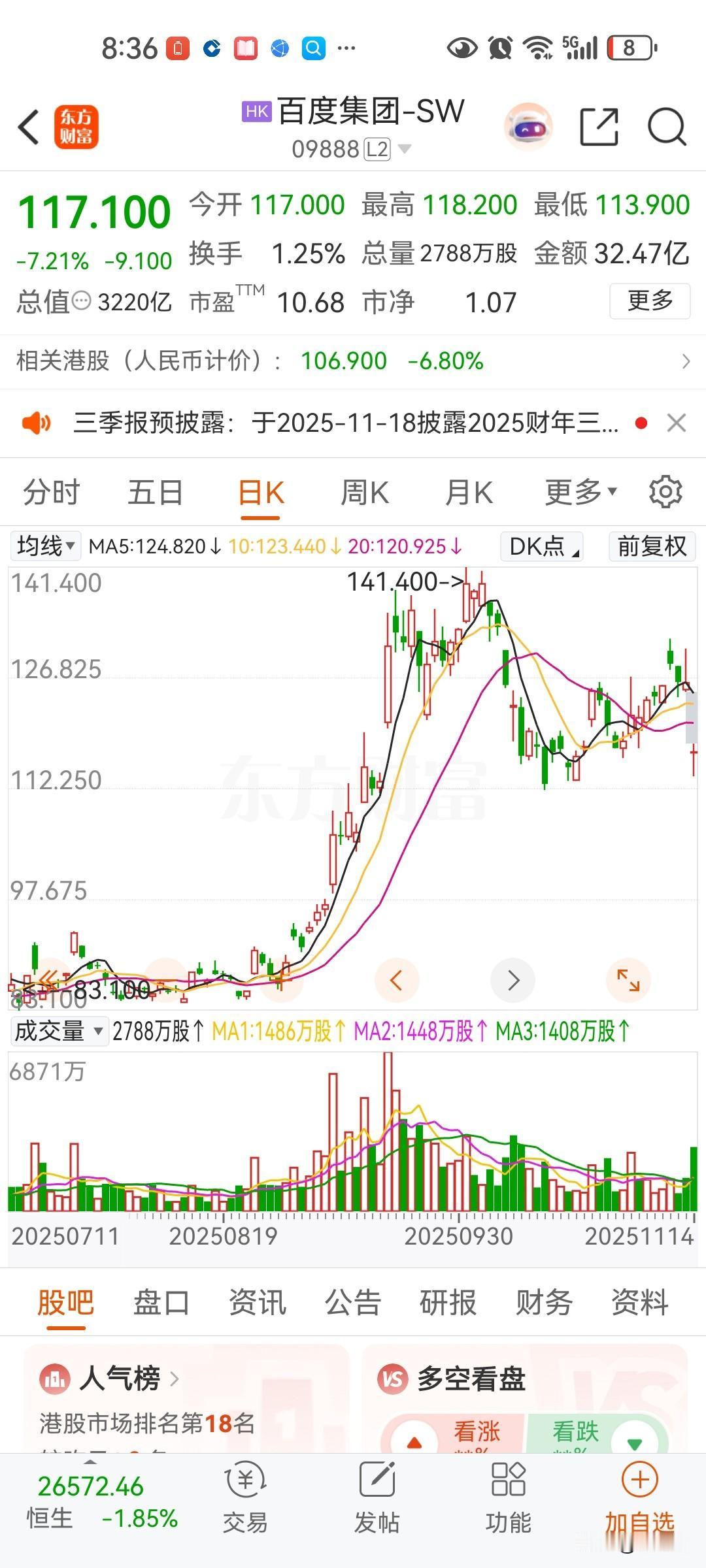Switch to the 周K weekly chart tab
Viewport: 706px width, 1568px height.
(364, 493)
